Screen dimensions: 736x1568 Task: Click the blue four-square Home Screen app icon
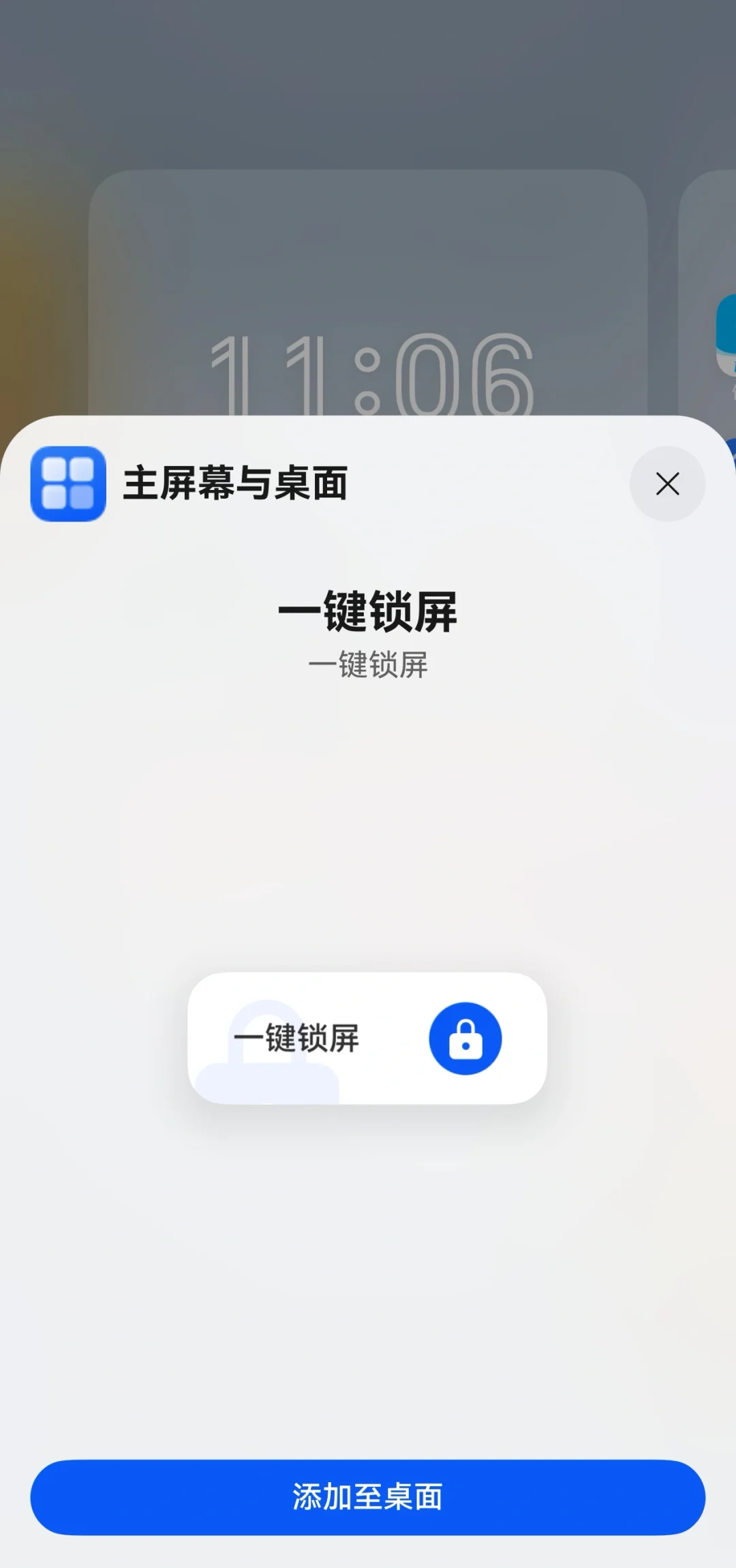tap(68, 485)
